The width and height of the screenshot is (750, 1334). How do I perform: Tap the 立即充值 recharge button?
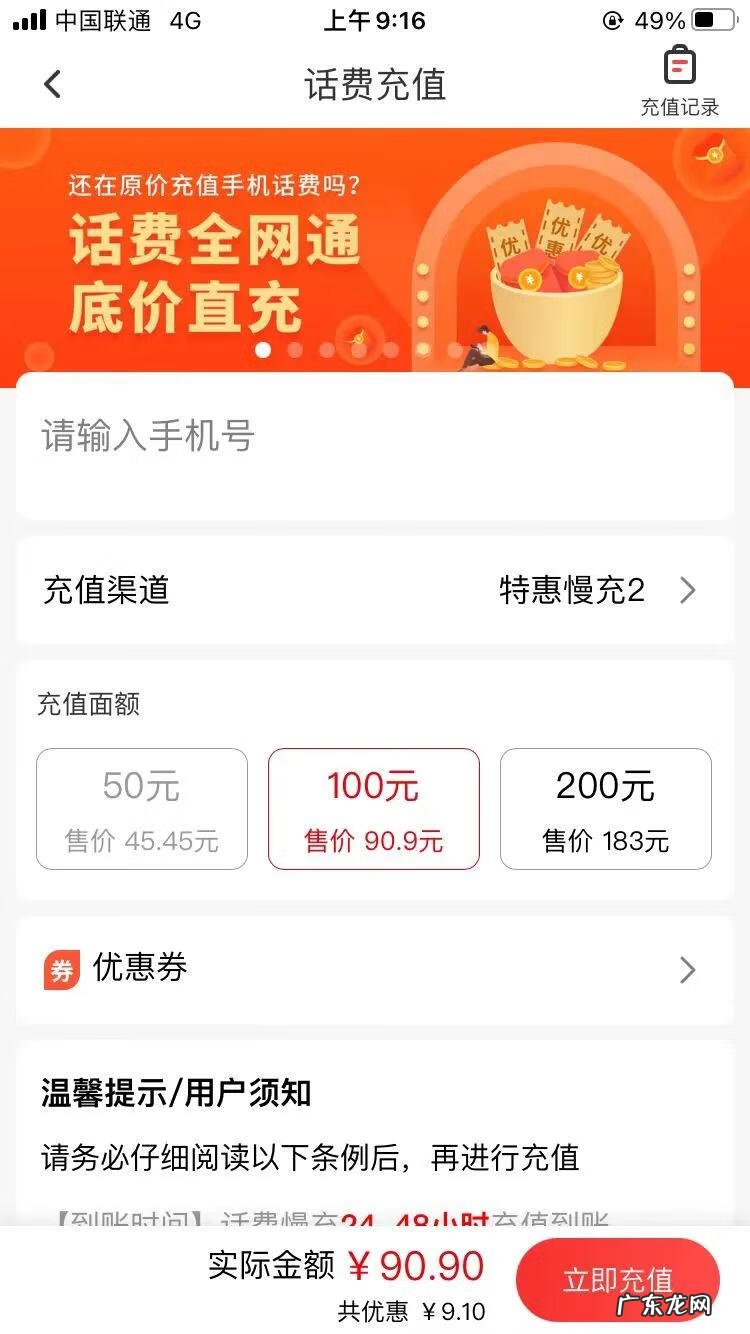point(619,1279)
